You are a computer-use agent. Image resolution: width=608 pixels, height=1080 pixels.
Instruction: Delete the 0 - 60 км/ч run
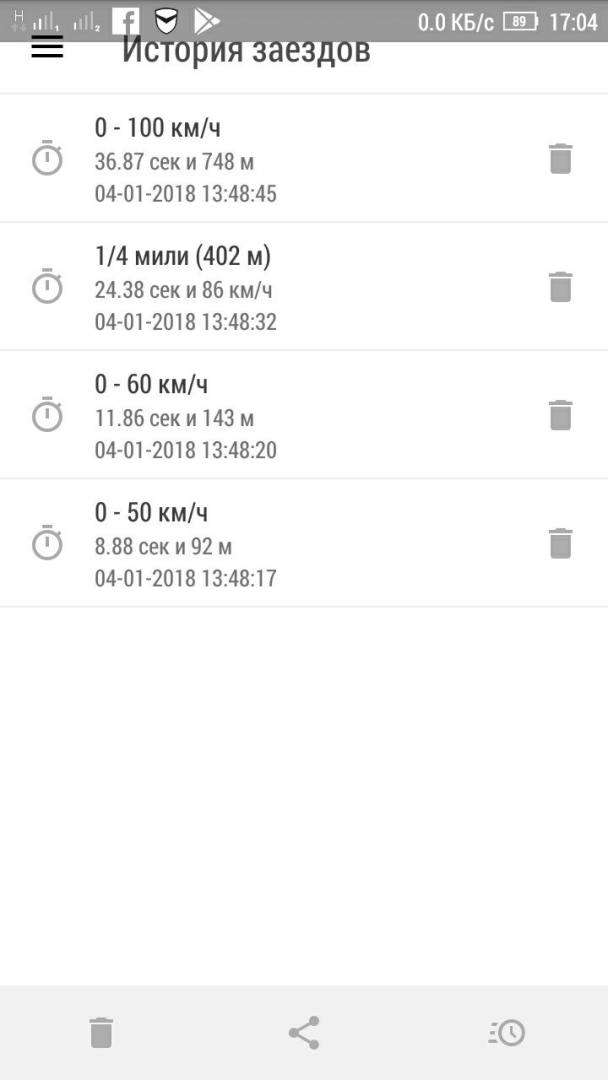[x=560, y=415]
